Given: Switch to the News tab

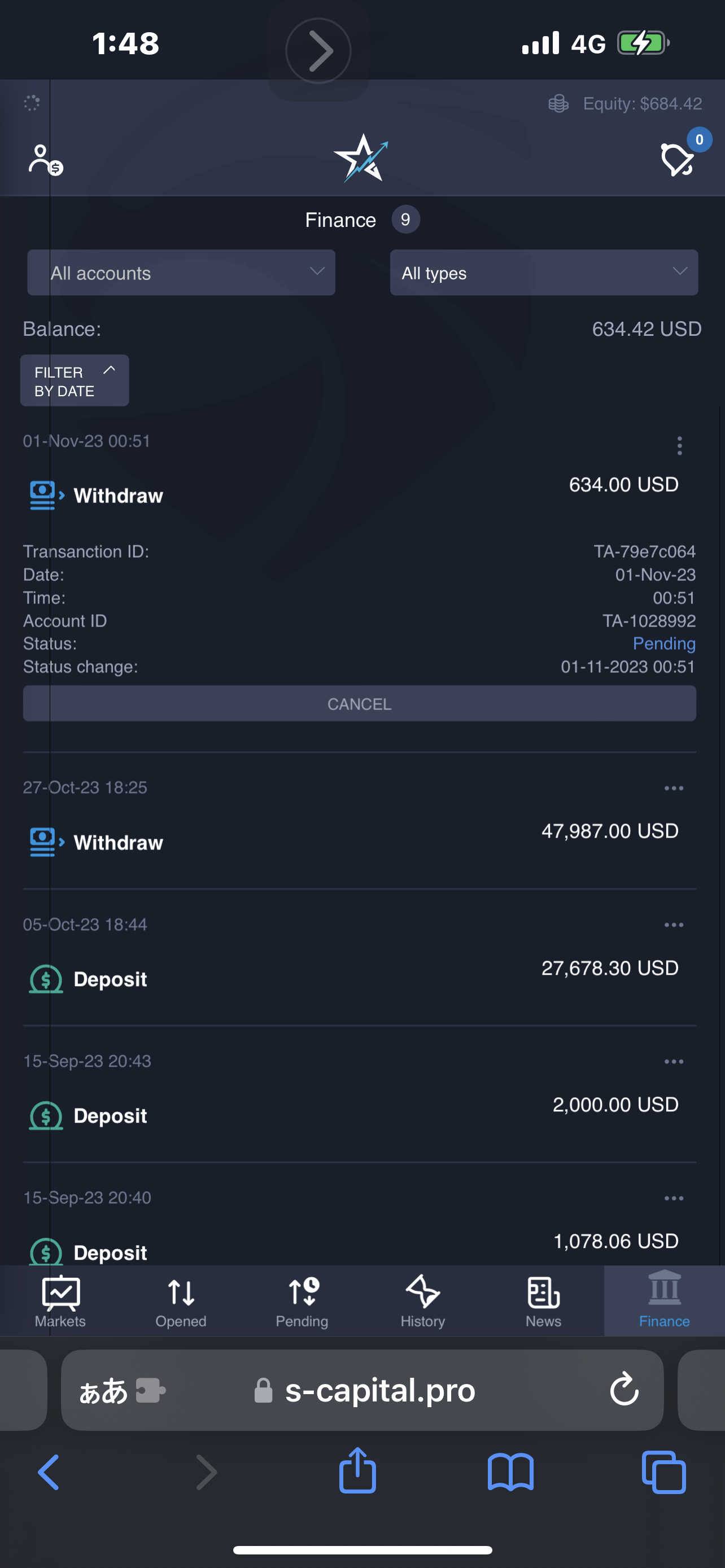Looking at the screenshot, I should pyautogui.click(x=544, y=1302).
